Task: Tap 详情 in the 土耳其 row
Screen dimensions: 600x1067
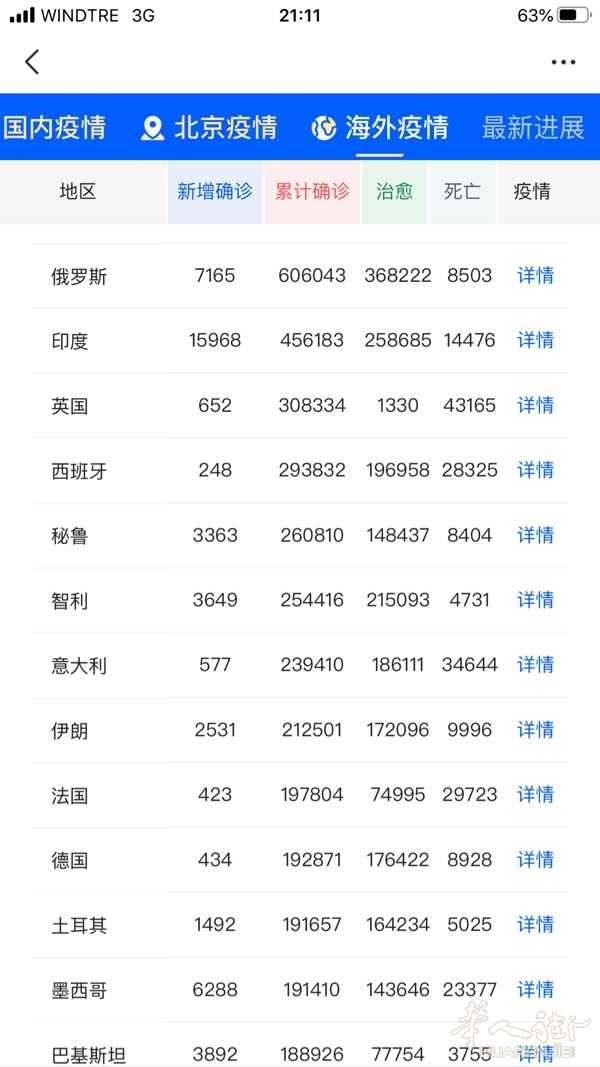Action: 535,925
